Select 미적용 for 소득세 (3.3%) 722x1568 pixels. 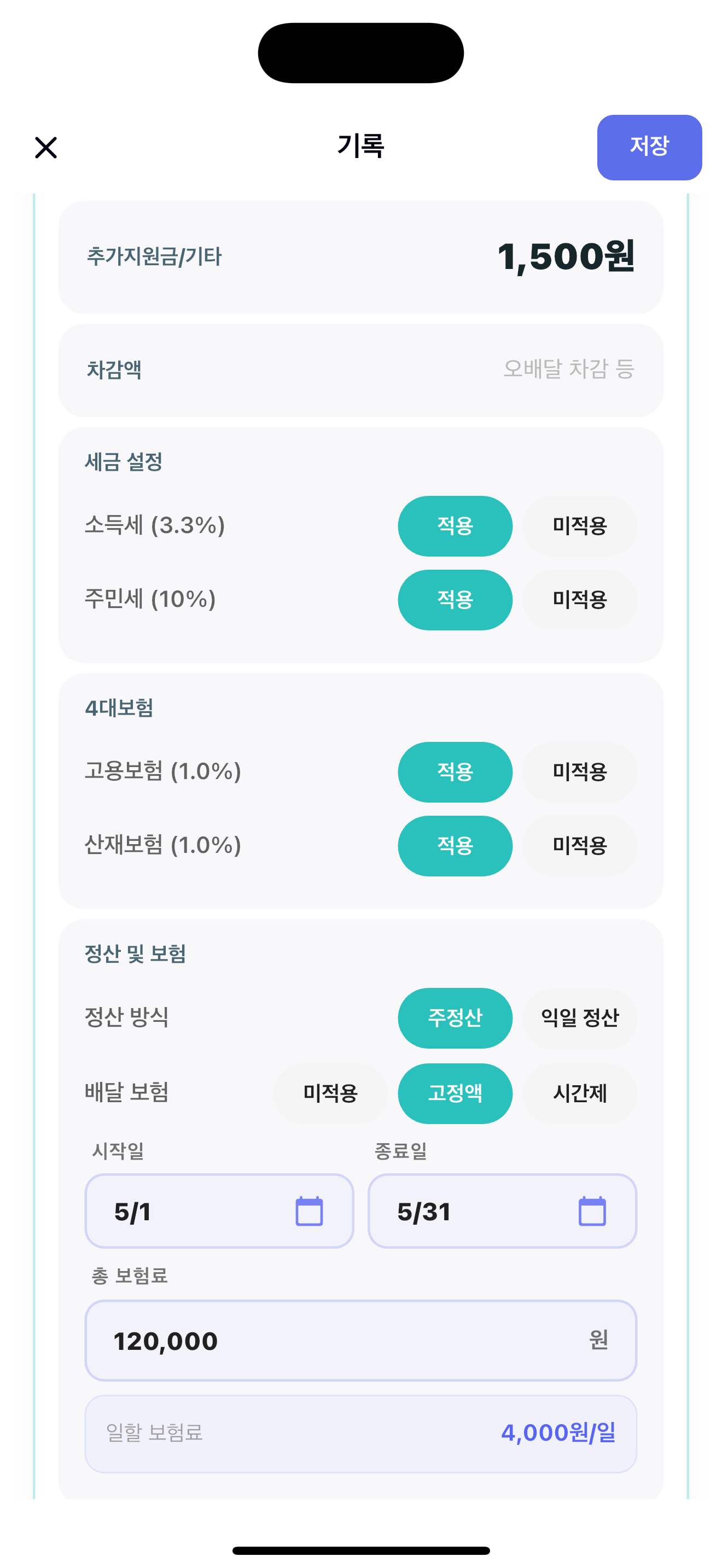click(x=579, y=526)
